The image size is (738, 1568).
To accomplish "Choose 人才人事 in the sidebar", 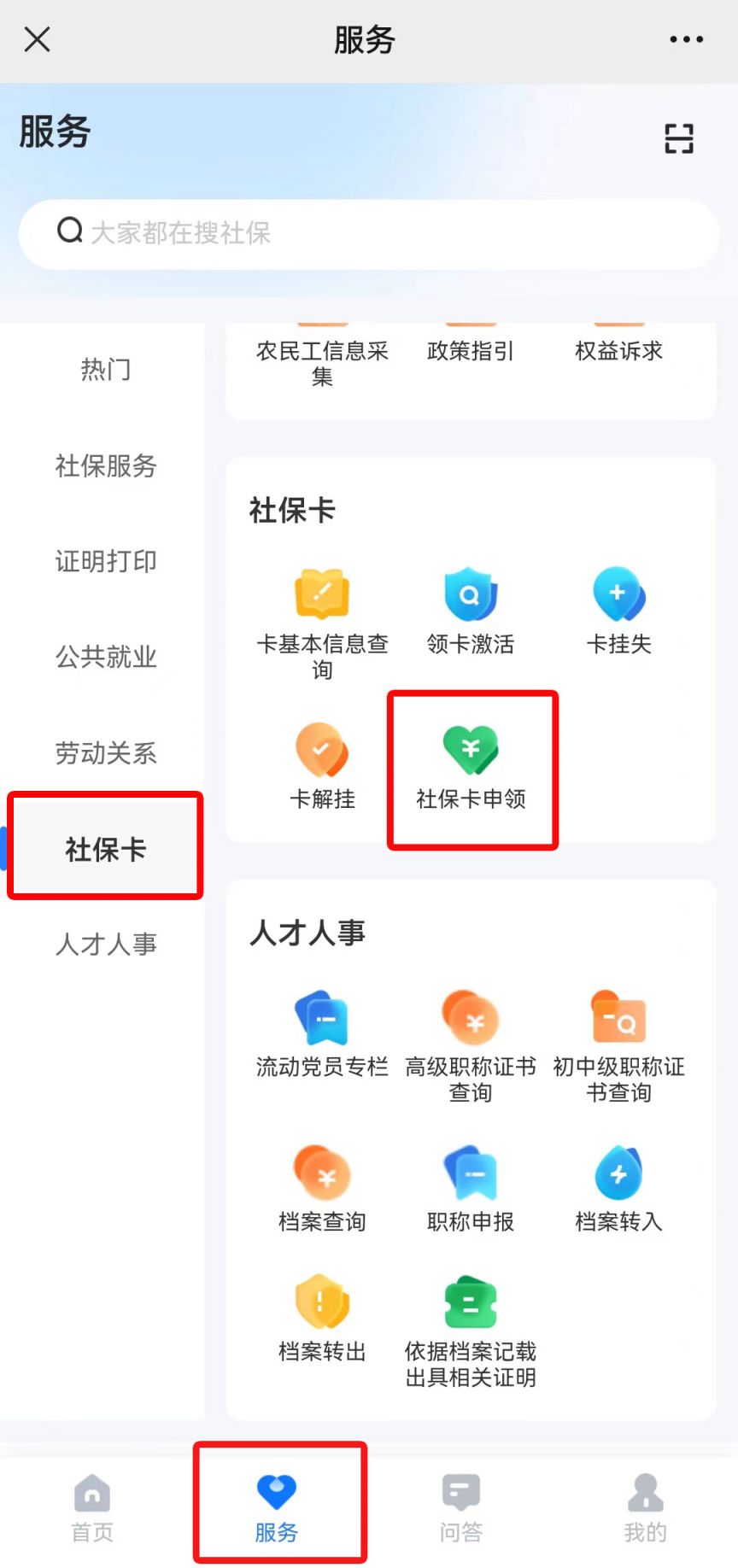I will [105, 944].
